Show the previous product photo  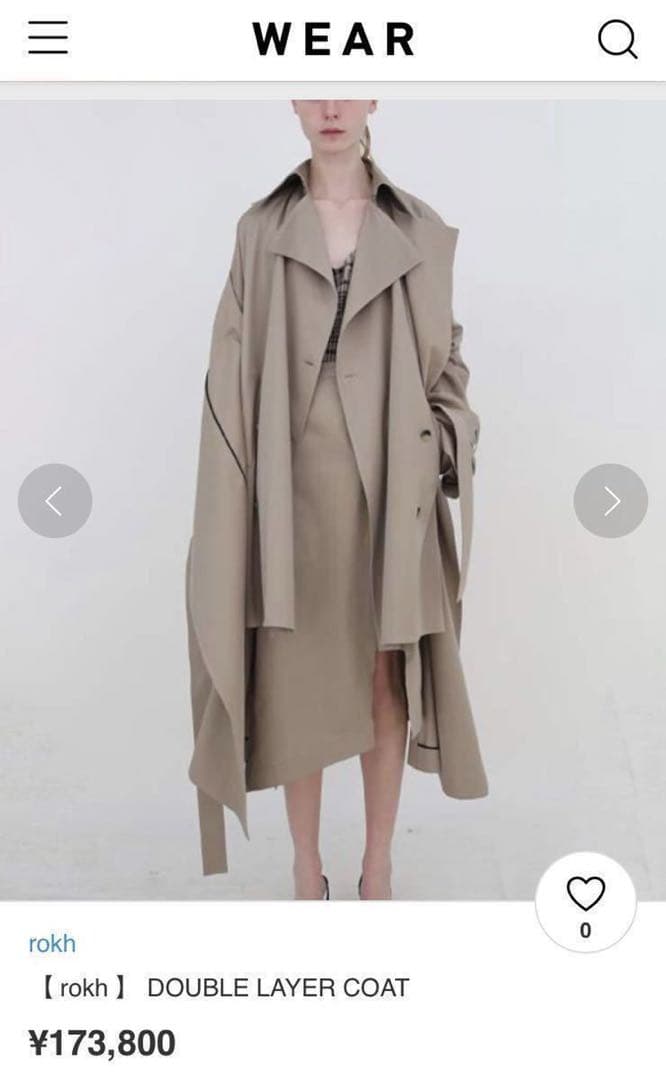(x=55, y=501)
